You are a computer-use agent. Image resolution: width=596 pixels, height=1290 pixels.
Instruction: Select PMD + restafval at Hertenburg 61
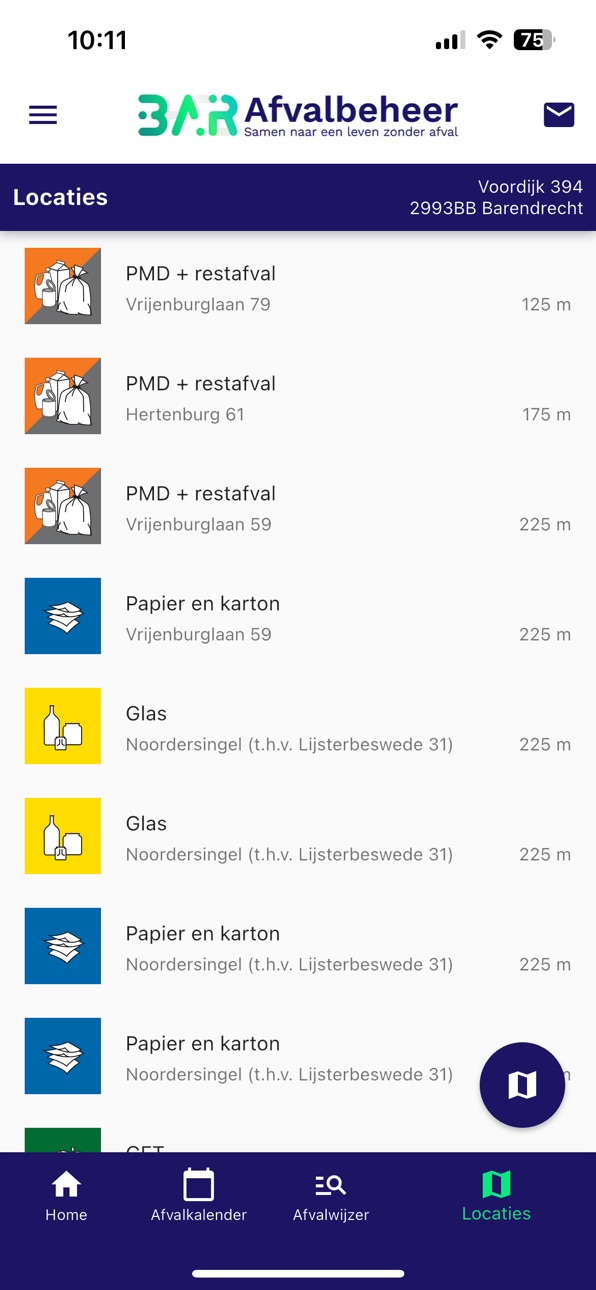[298, 397]
